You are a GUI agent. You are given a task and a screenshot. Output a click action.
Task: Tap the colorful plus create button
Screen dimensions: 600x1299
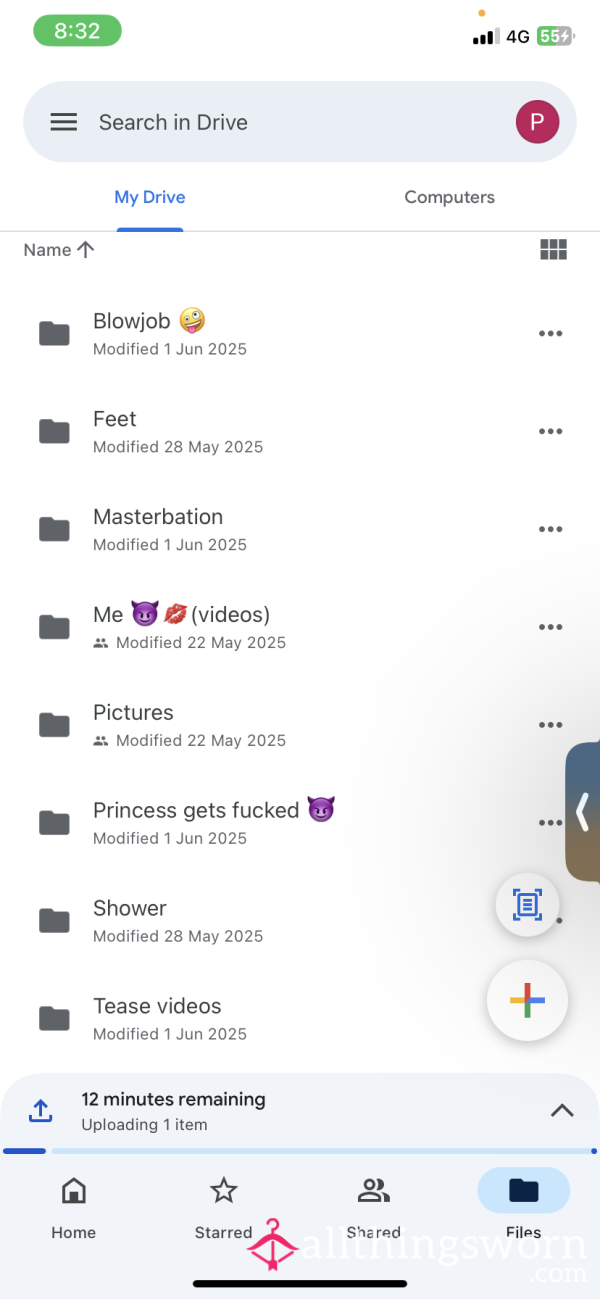527,1001
